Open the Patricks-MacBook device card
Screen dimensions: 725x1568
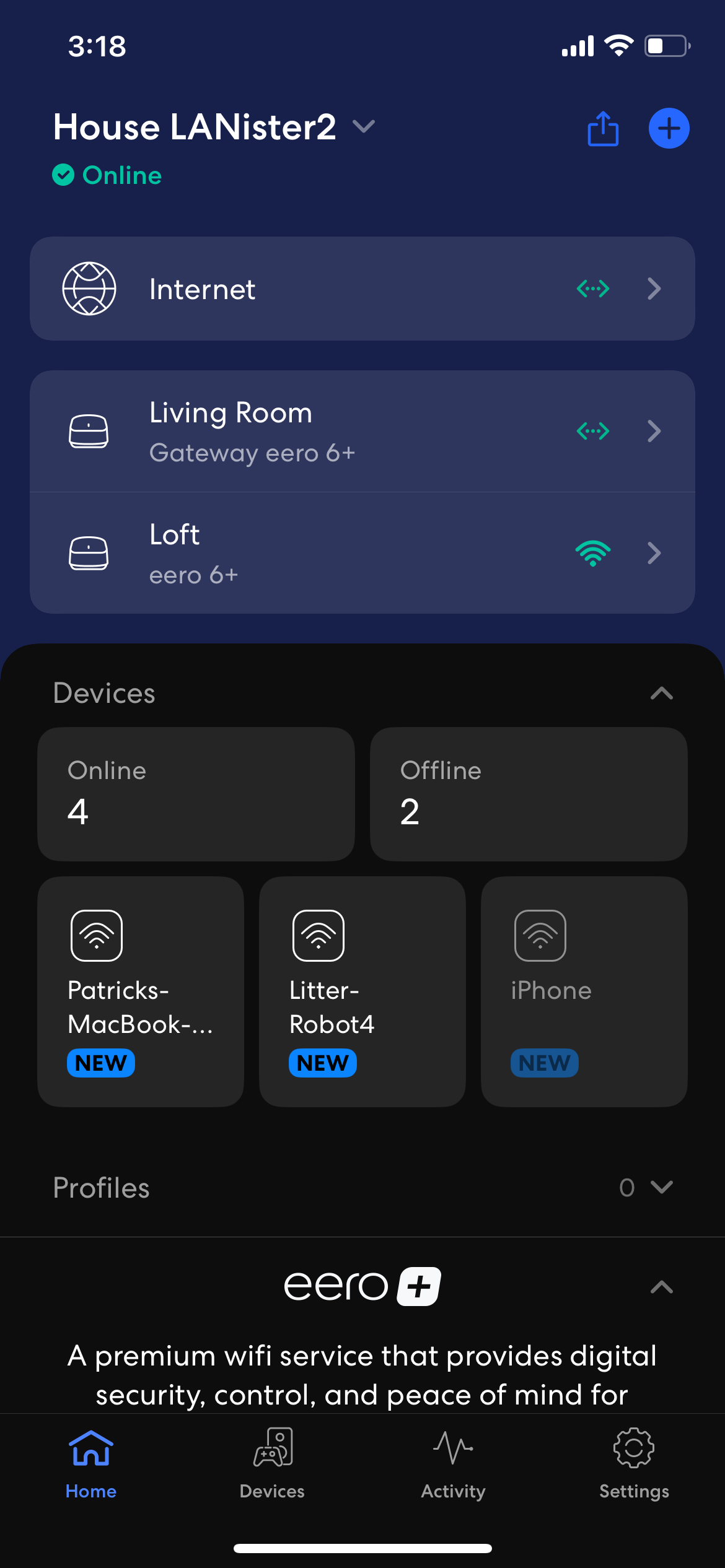pos(141,991)
